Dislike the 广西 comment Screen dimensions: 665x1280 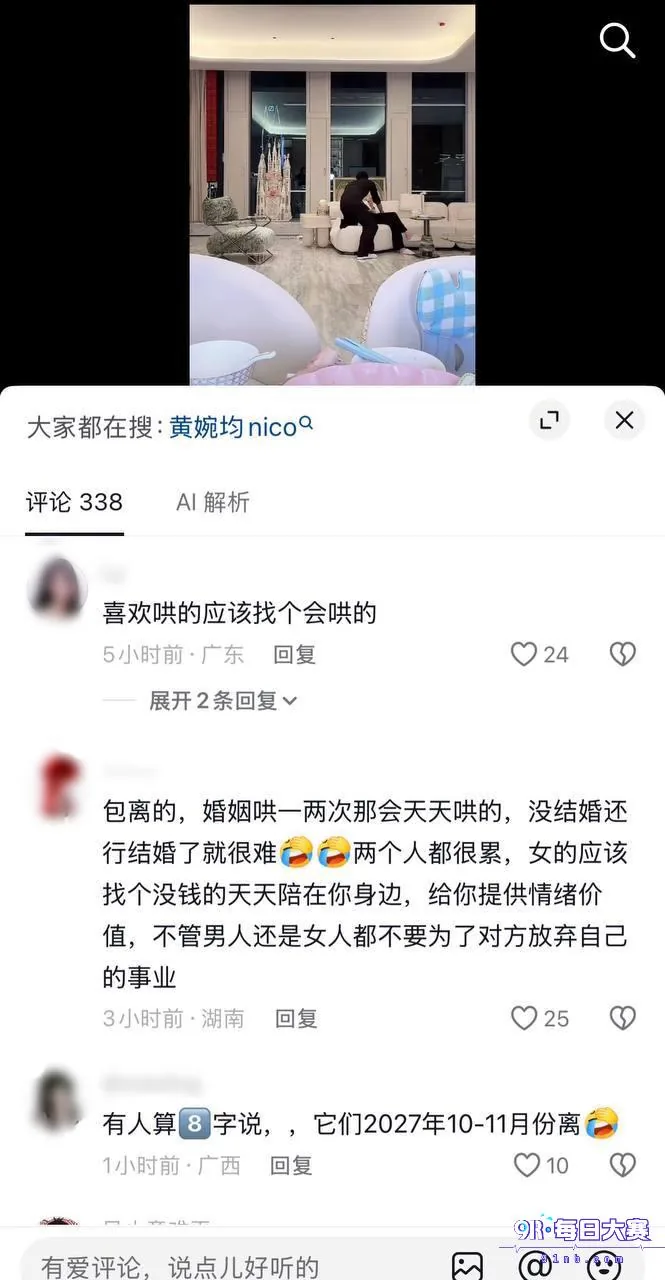click(623, 1165)
